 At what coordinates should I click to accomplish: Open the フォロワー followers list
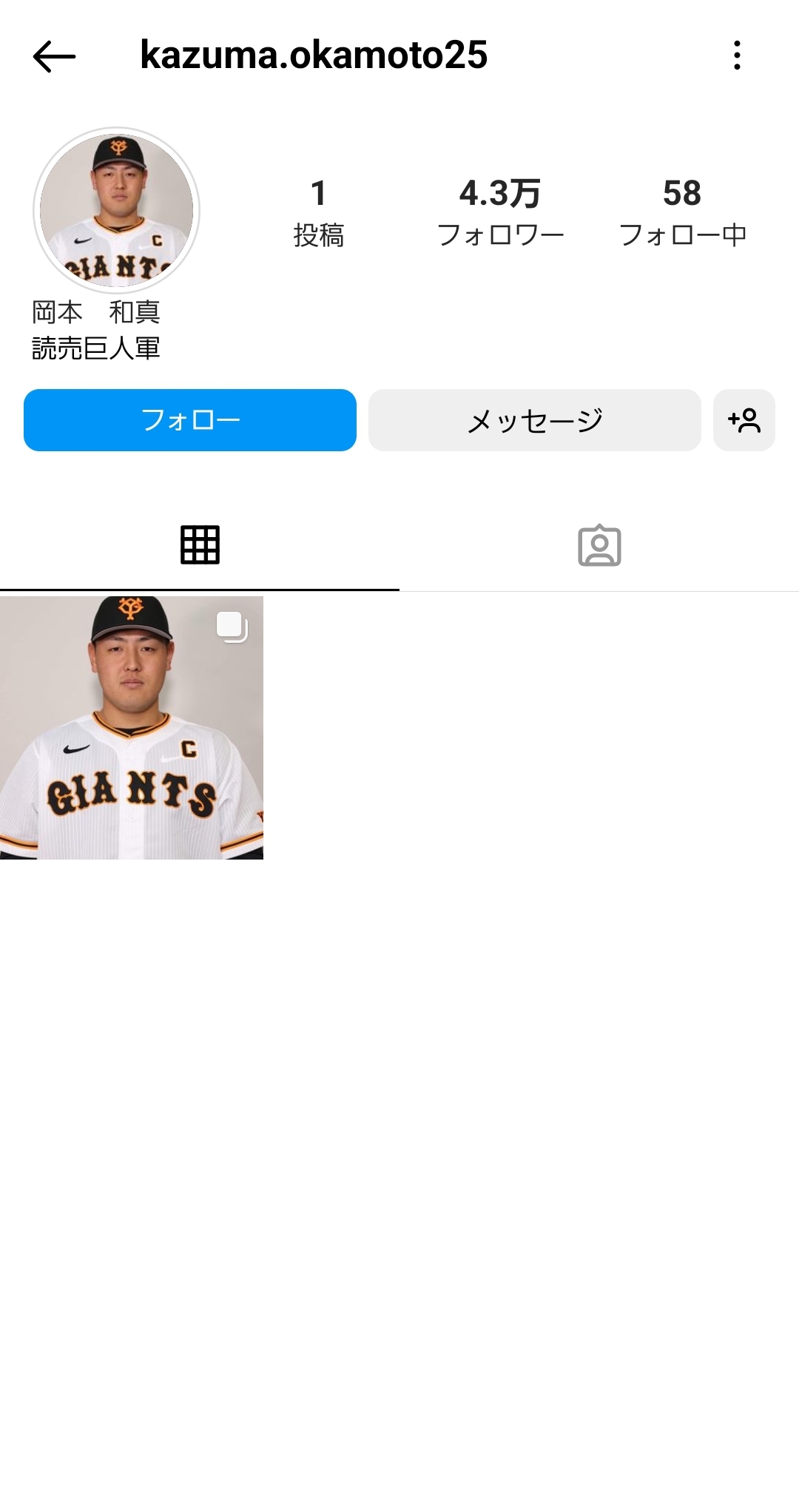click(x=500, y=212)
